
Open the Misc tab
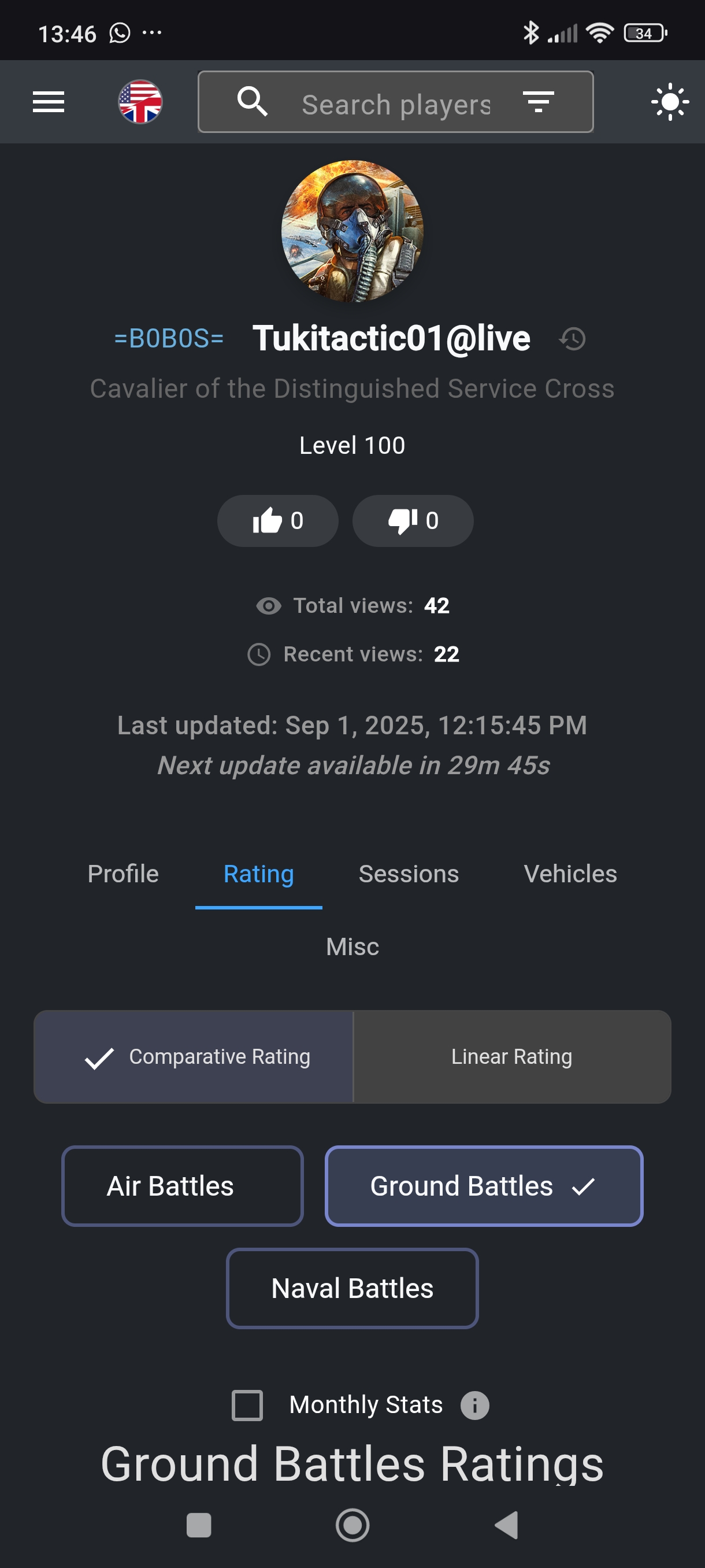pyautogui.click(x=352, y=946)
